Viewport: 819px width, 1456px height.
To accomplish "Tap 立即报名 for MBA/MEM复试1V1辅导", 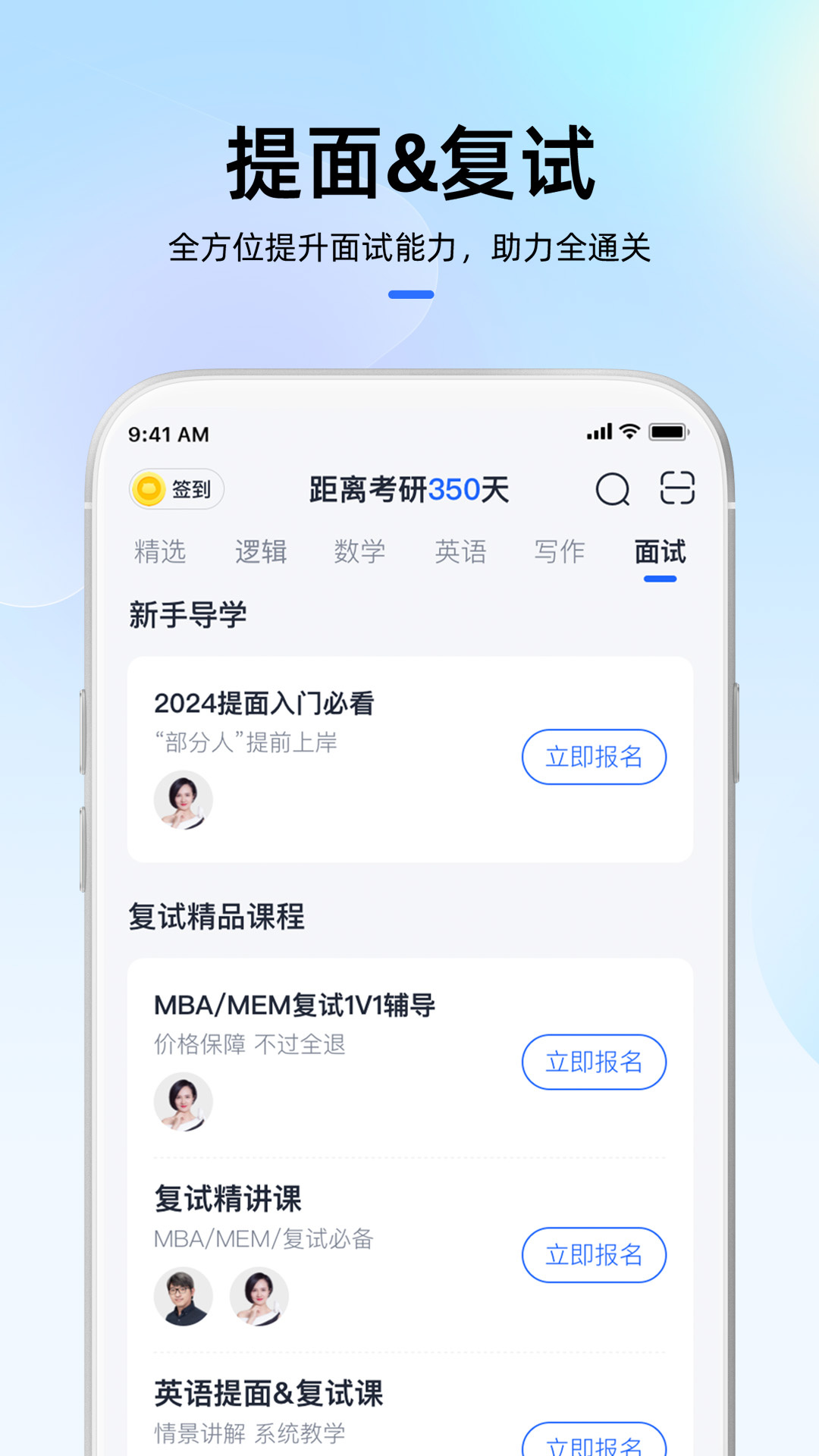I will (x=595, y=1062).
